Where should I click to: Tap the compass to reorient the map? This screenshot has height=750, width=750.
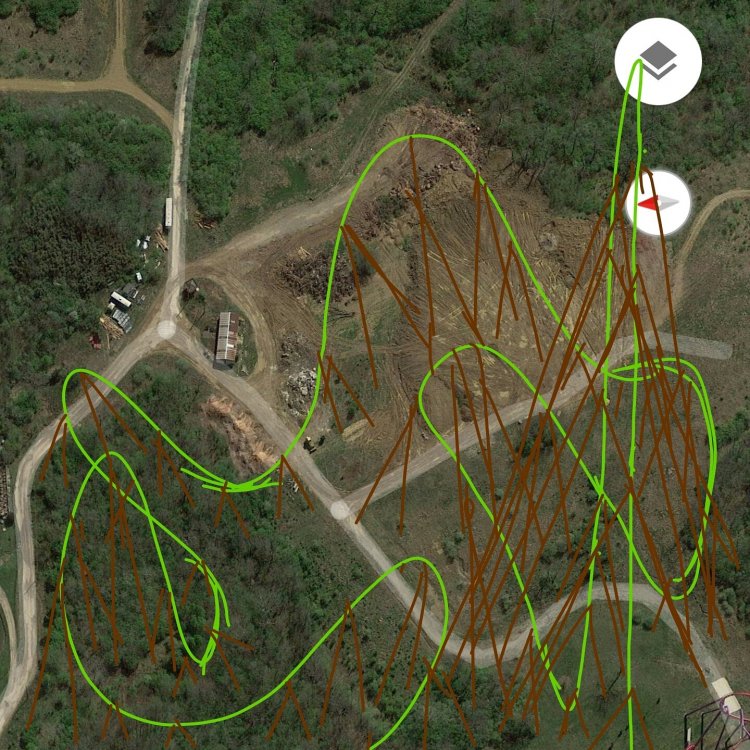pos(658,203)
